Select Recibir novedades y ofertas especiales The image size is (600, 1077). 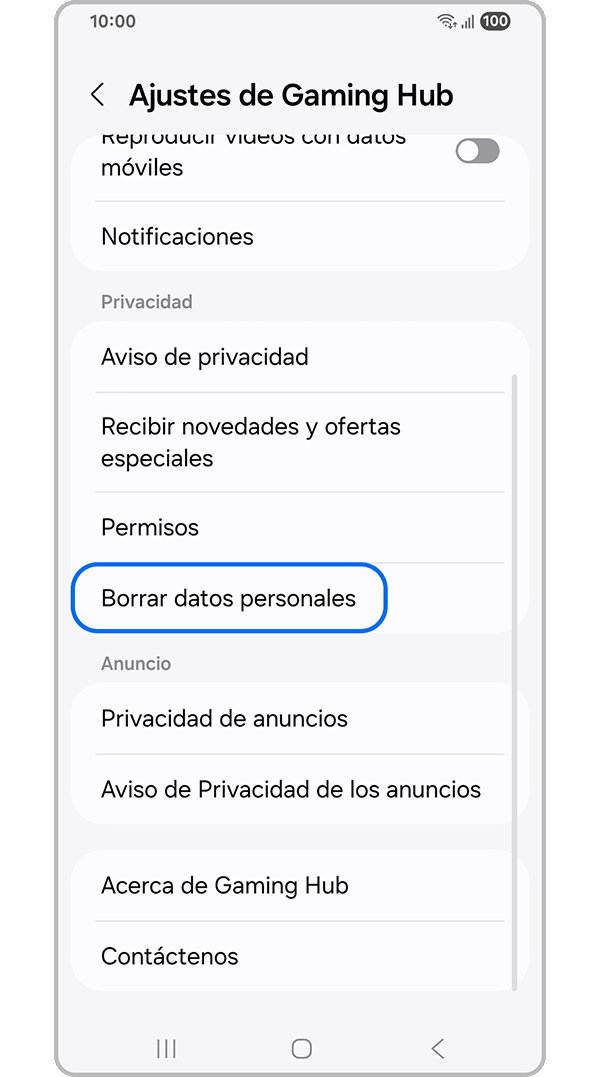pyautogui.click(x=300, y=442)
